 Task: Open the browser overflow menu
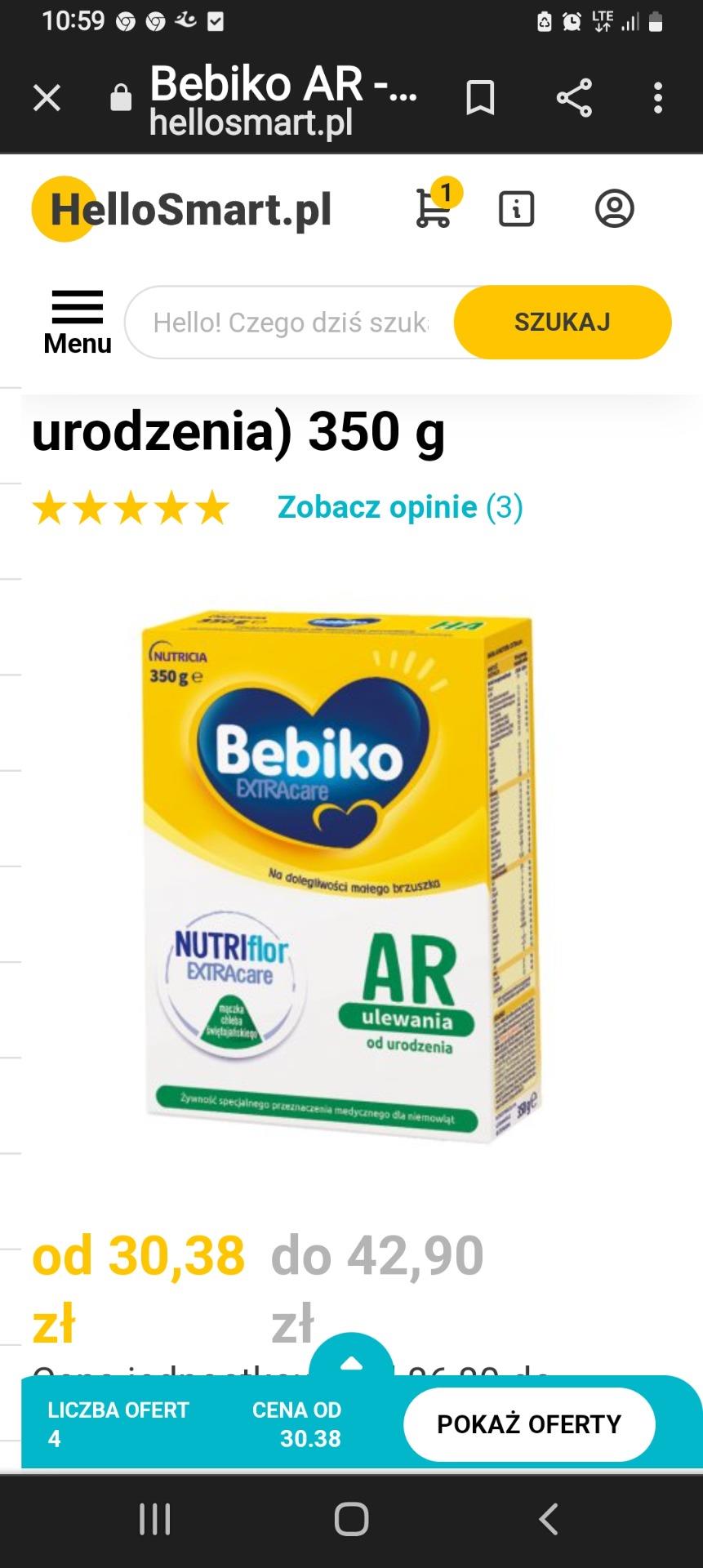click(x=658, y=99)
